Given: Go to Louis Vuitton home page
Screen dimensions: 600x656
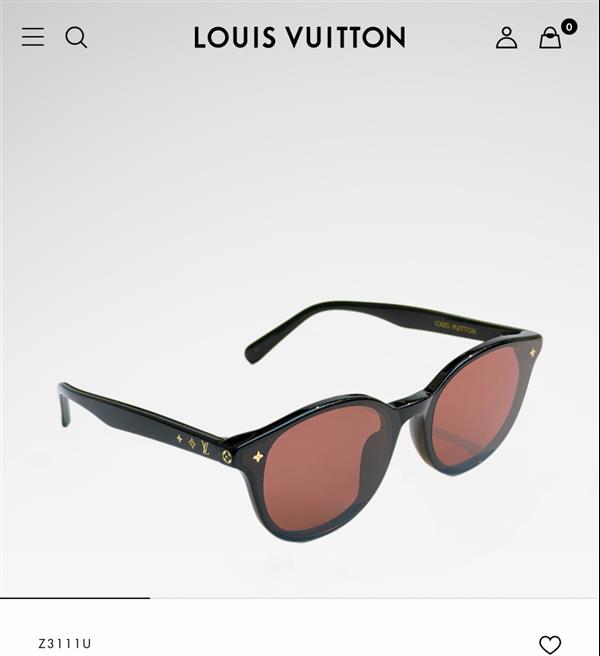Looking at the screenshot, I should (299, 38).
